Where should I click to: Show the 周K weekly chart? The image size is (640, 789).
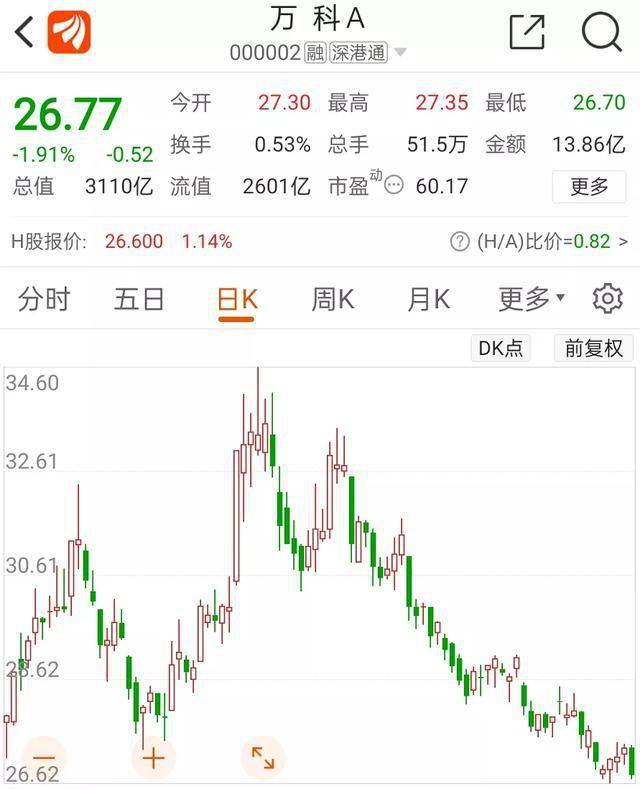(333, 299)
